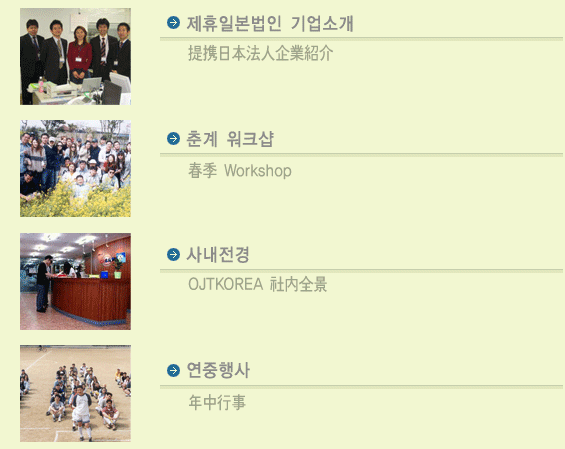View the annual event field photo
This screenshot has width=565, height=449.
[x=75, y=394]
